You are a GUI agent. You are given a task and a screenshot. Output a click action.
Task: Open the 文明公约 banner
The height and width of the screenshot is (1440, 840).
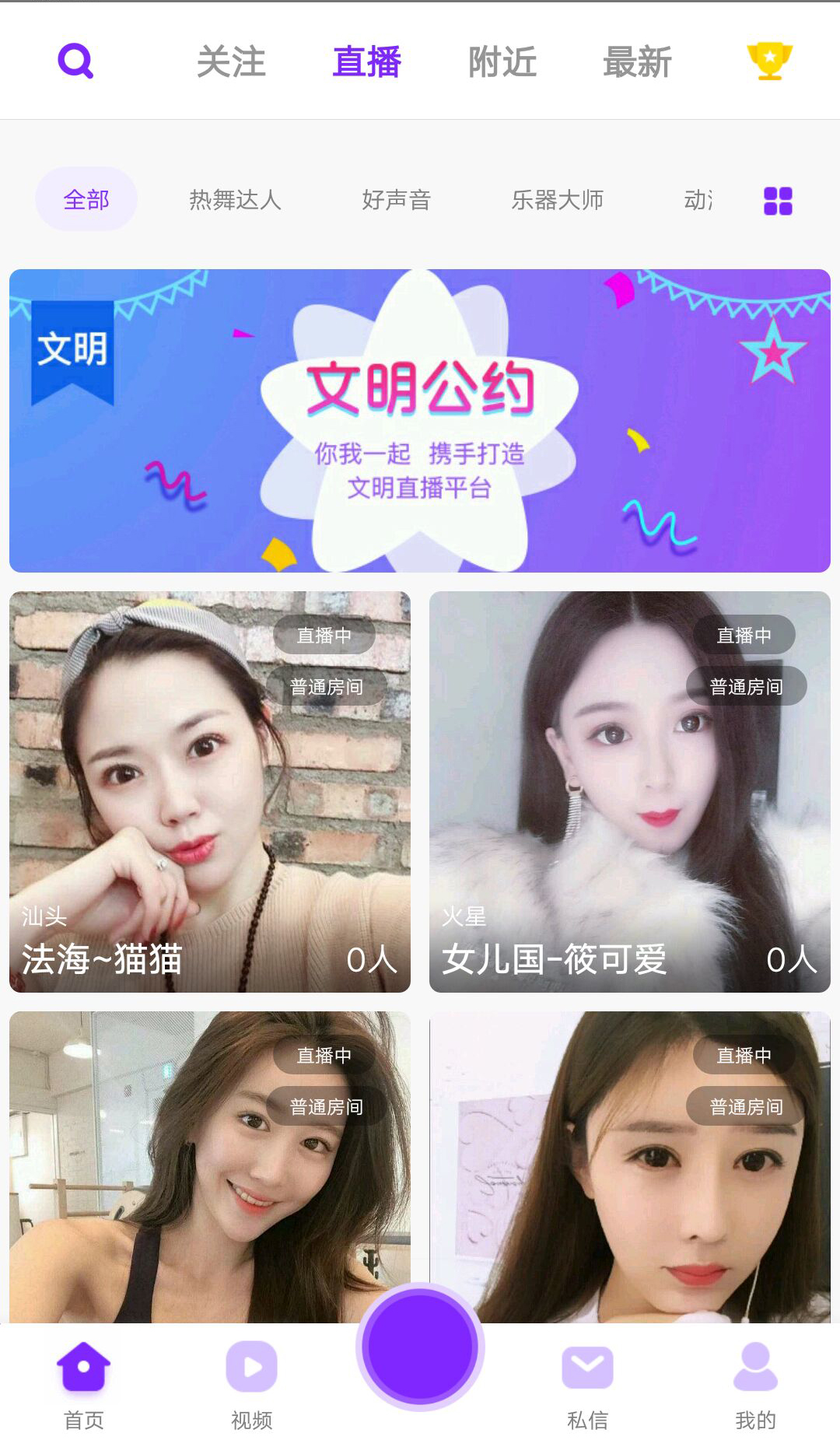(x=420, y=418)
